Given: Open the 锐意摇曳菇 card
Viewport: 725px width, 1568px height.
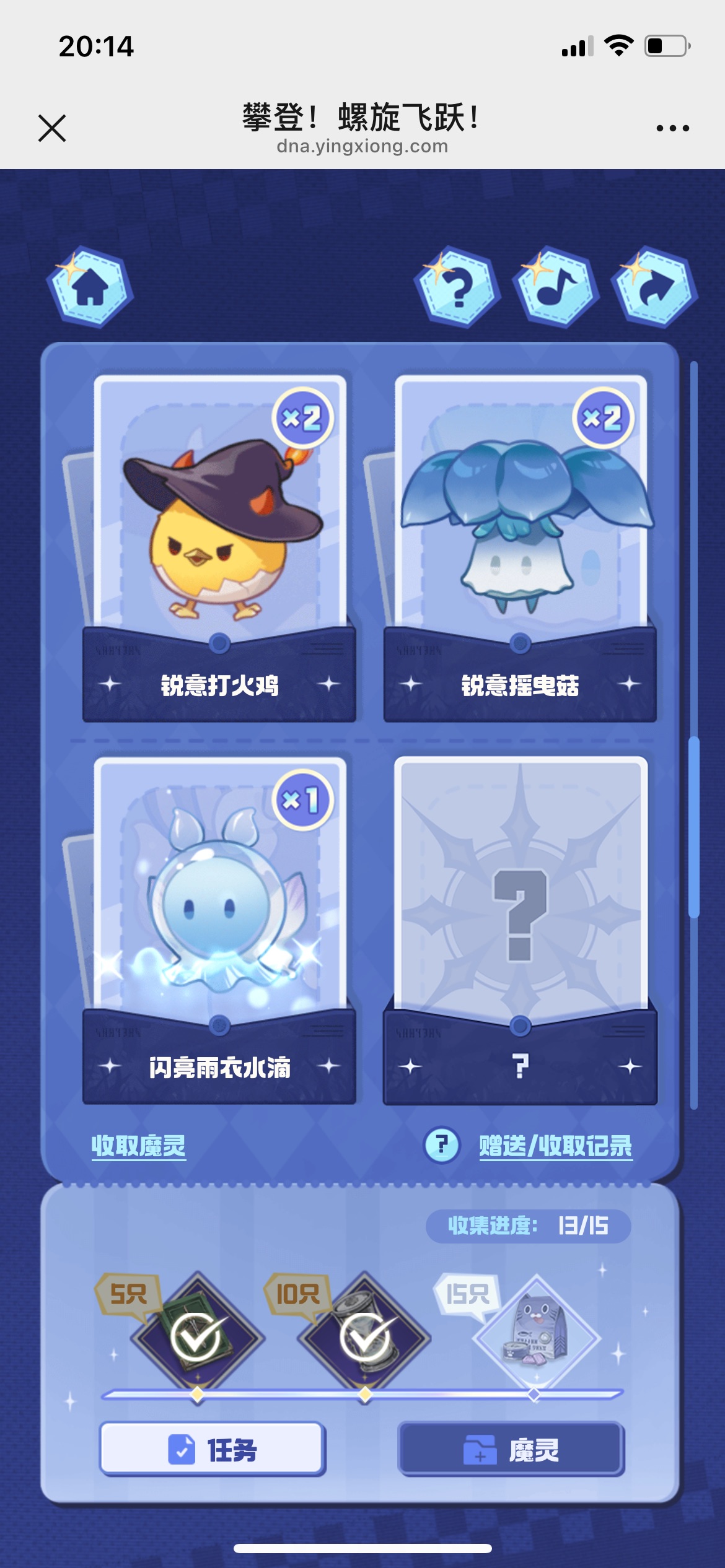Looking at the screenshot, I should pyautogui.click(x=521, y=545).
